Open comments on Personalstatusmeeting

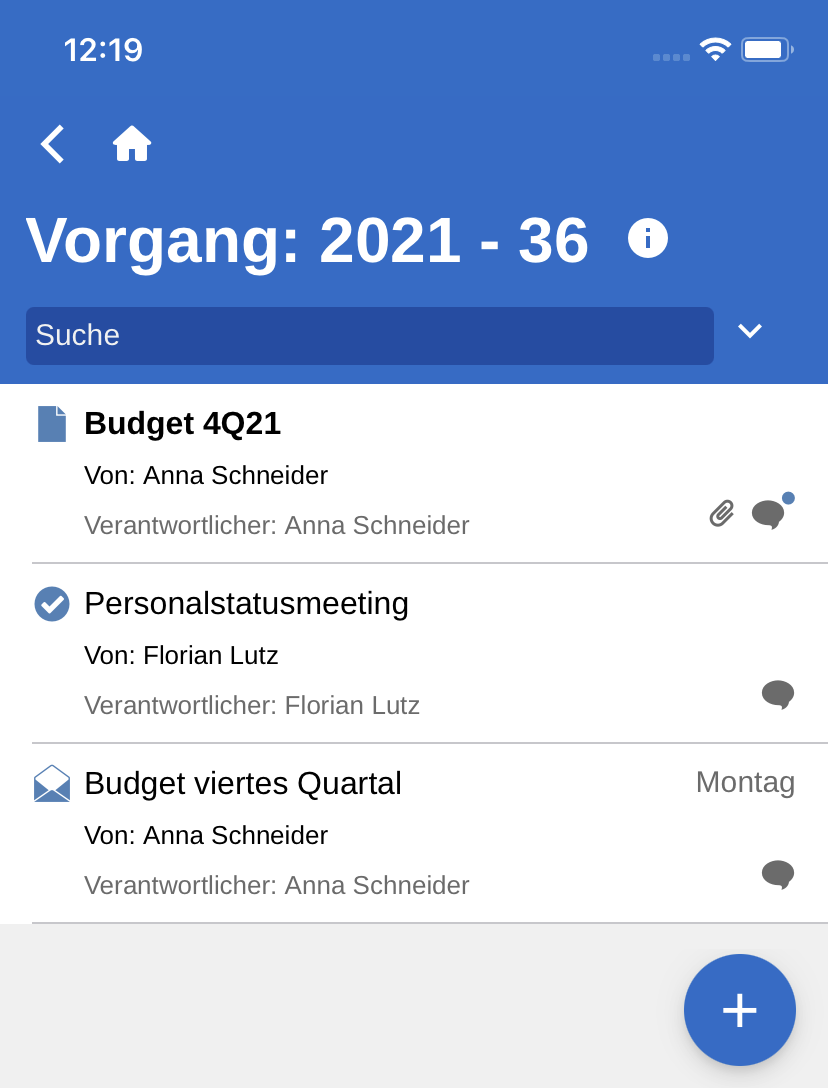(x=778, y=694)
